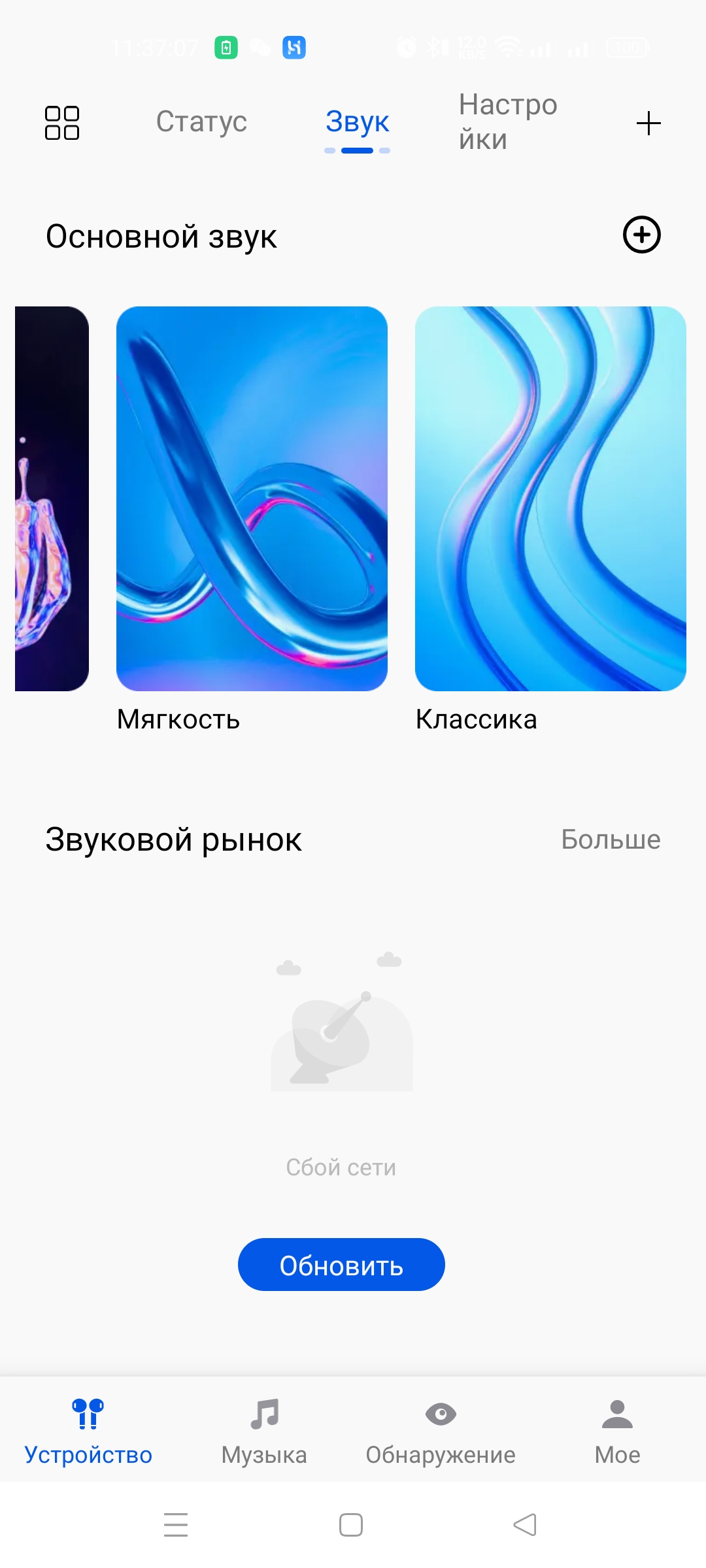The image size is (706, 1568).
Task: Tap the Обновить button
Action: point(341,1265)
